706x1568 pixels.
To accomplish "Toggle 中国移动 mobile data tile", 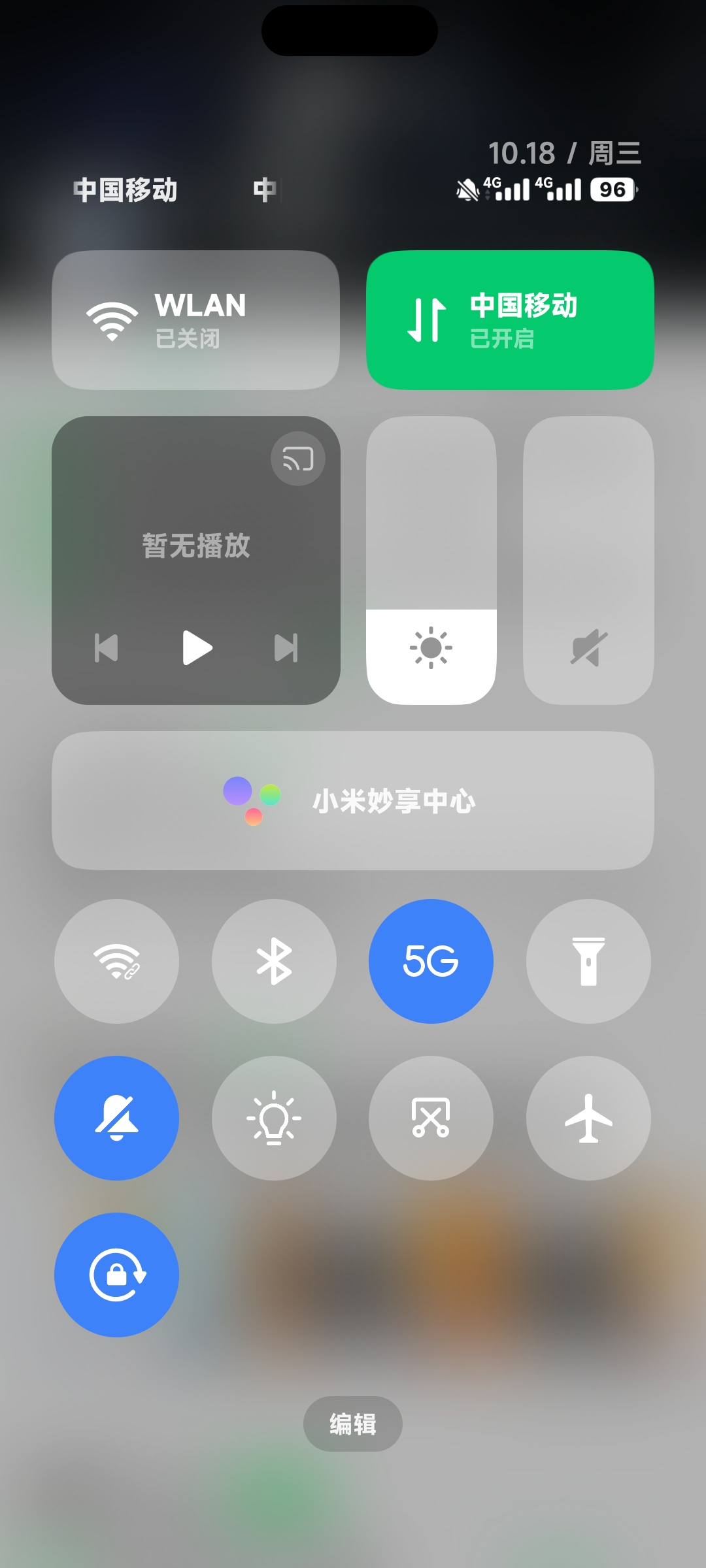I will tap(510, 320).
